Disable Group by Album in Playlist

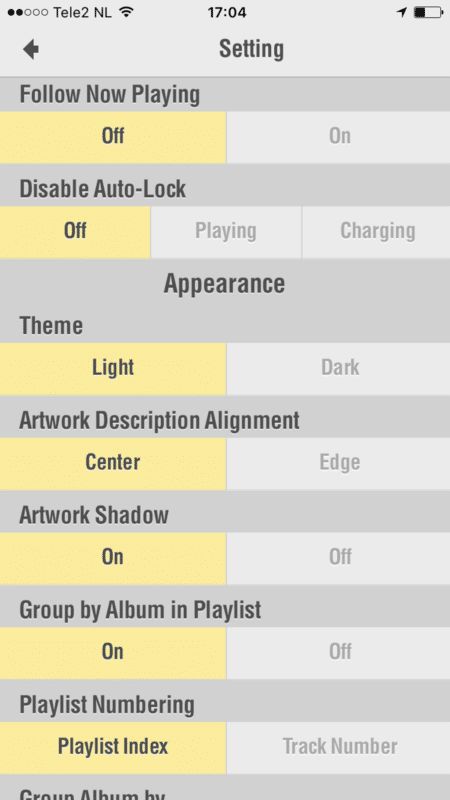point(339,653)
